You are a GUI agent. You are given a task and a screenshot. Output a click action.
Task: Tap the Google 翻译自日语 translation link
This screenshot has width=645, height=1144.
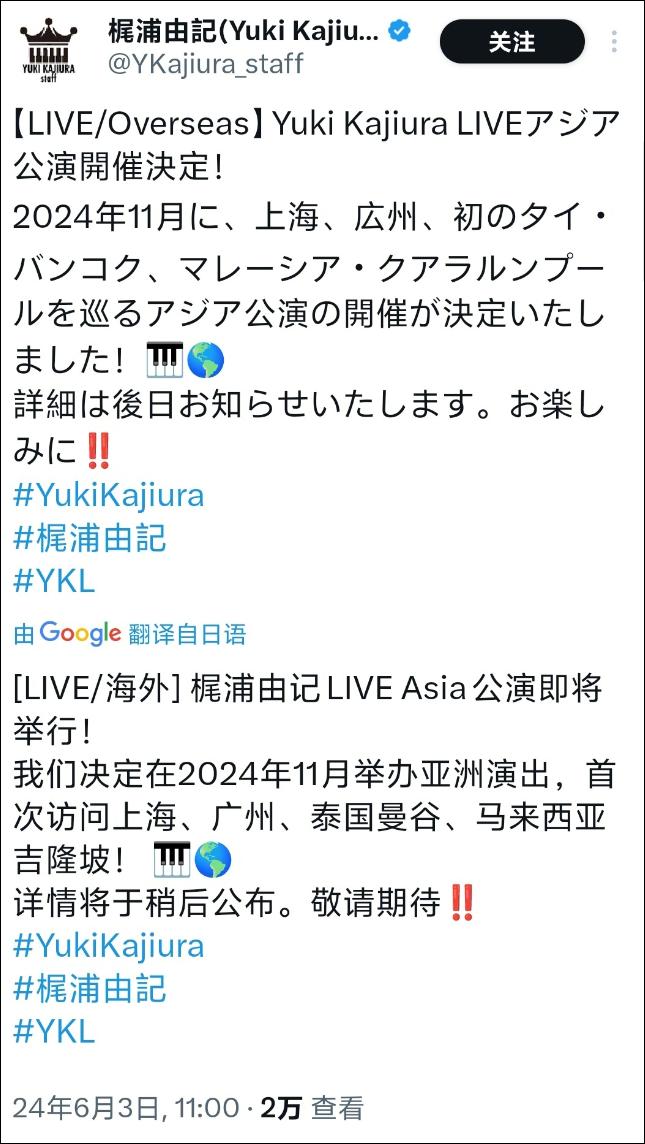(130, 634)
